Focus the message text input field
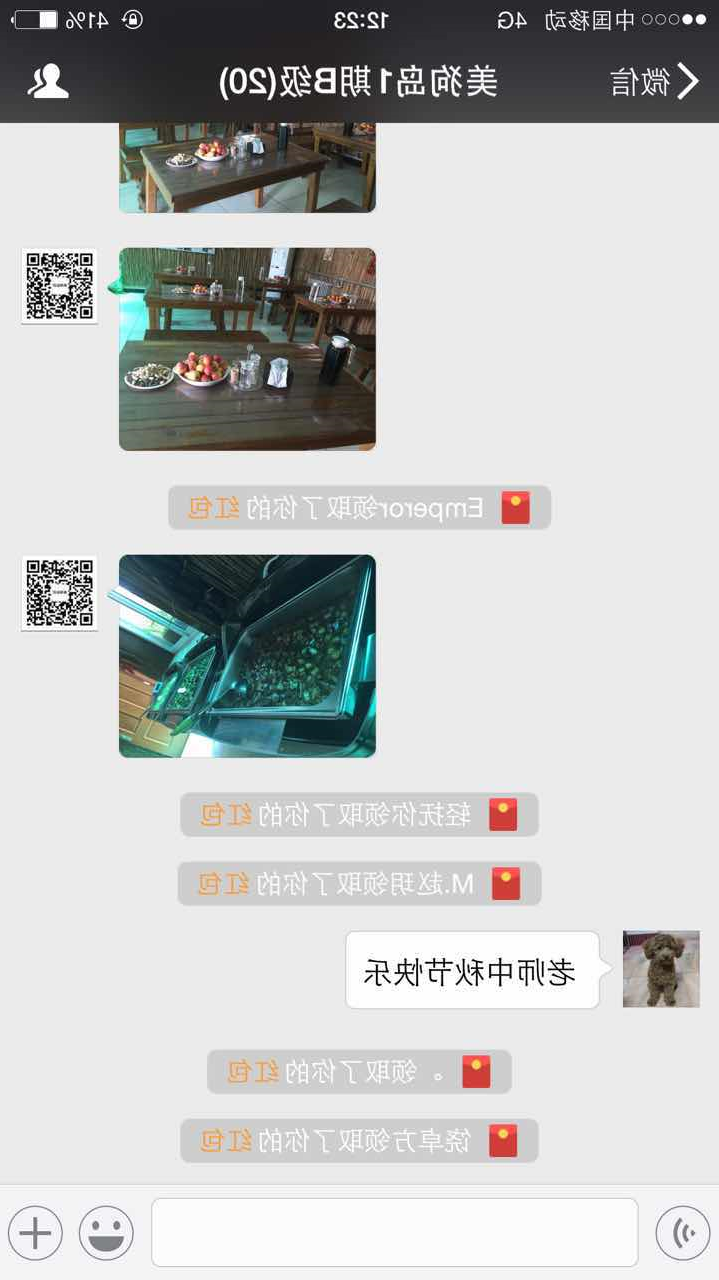 [x=394, y=1232]
